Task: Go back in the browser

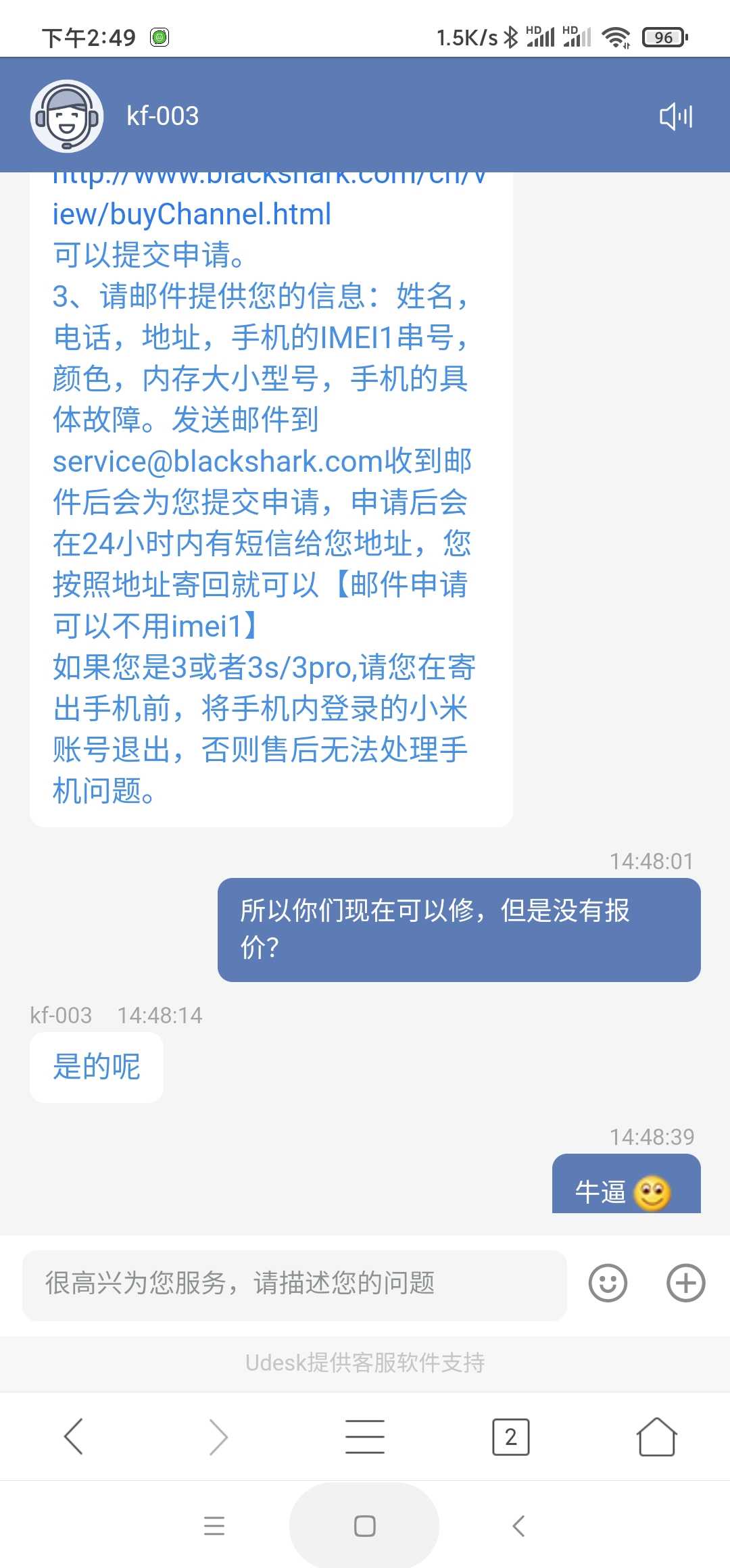Action: (x=73, y=1436)
